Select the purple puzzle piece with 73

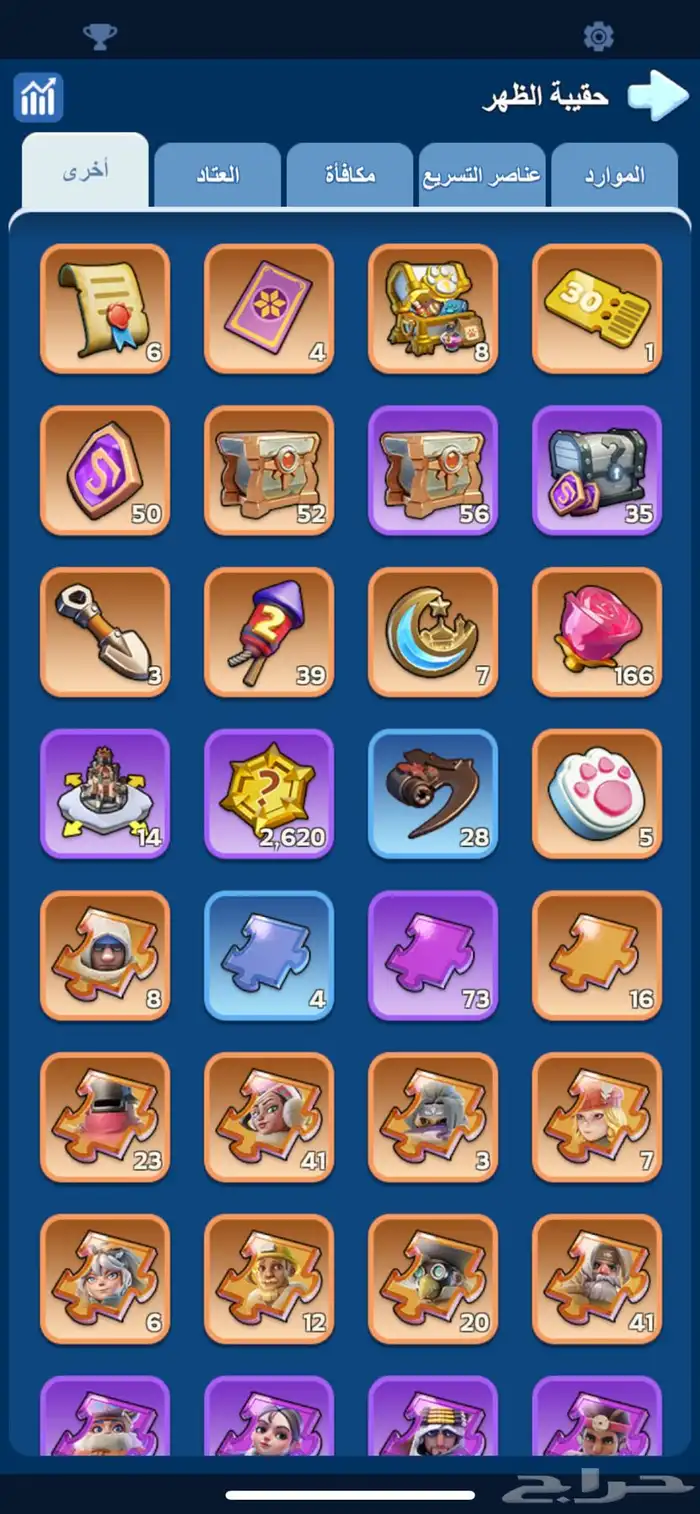click(x=433, y=956)
